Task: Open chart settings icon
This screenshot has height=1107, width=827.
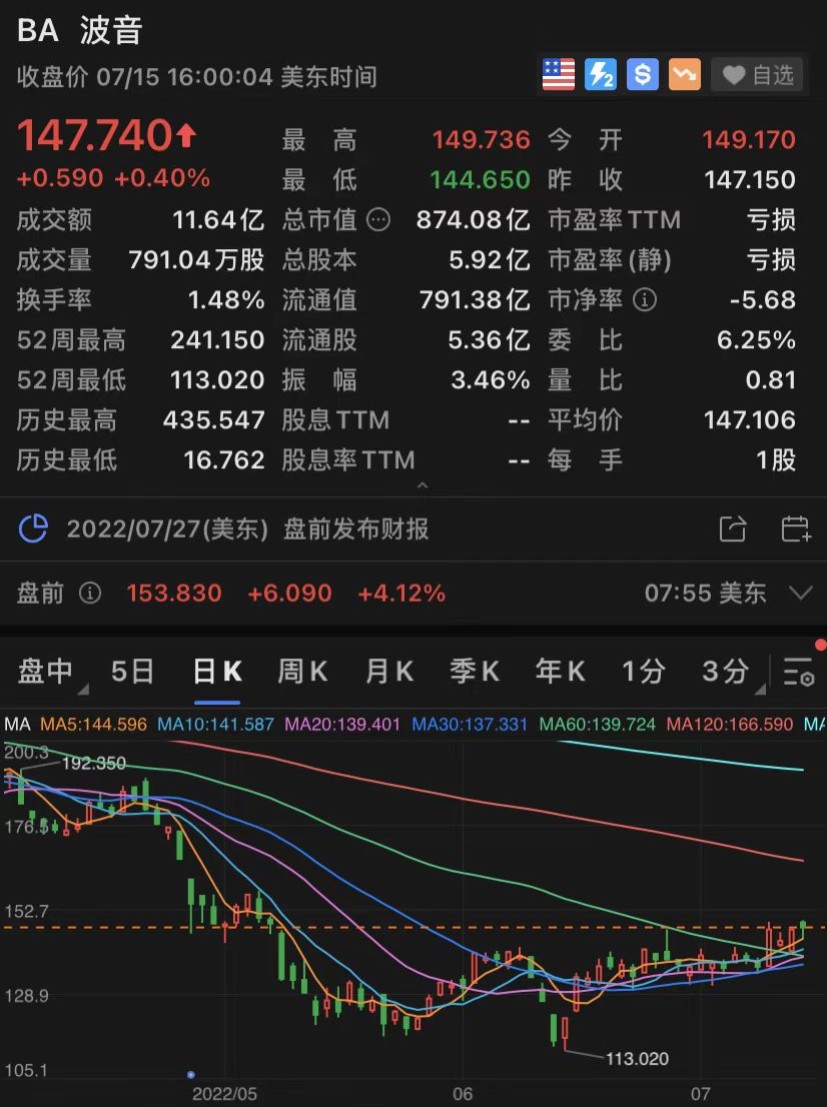Action: (x=798, y=673)
